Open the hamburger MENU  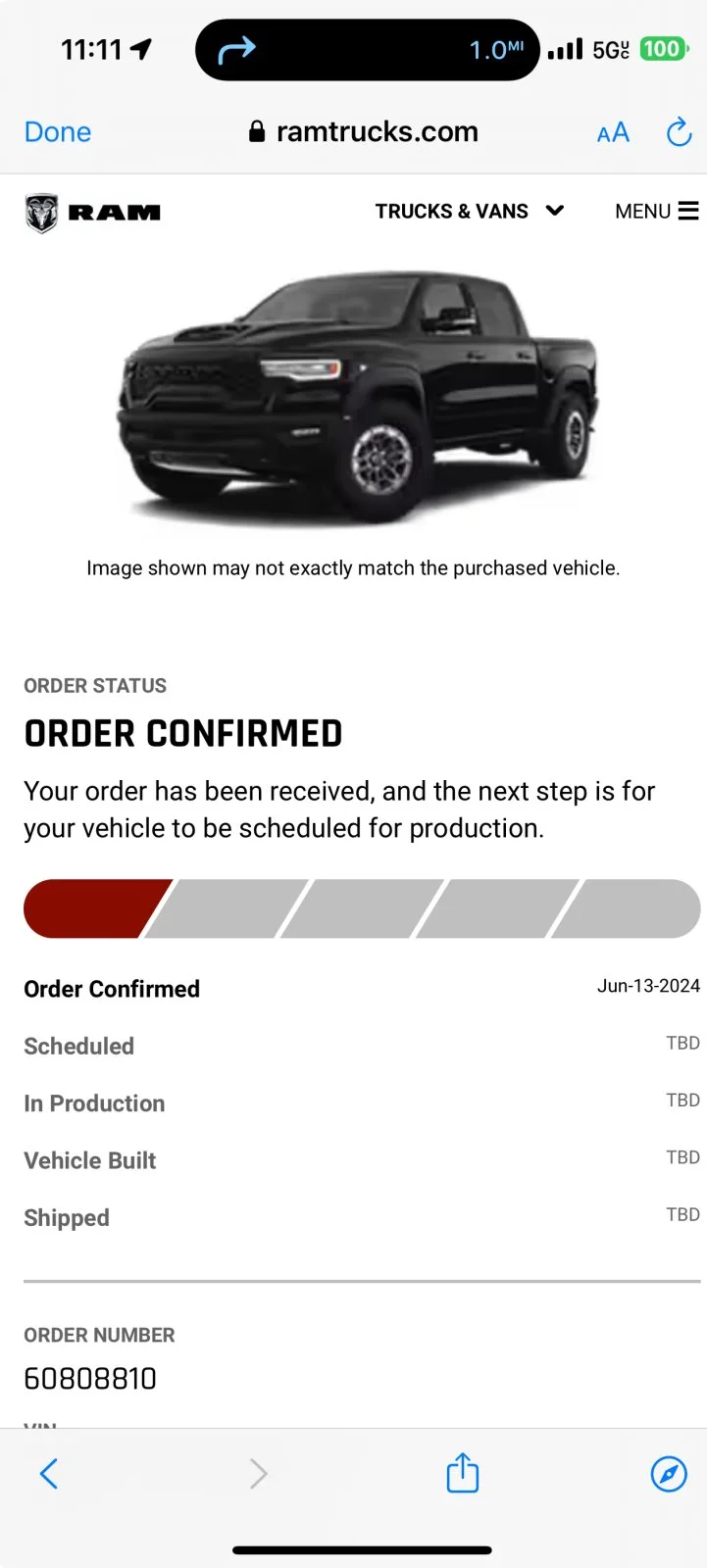656,212
